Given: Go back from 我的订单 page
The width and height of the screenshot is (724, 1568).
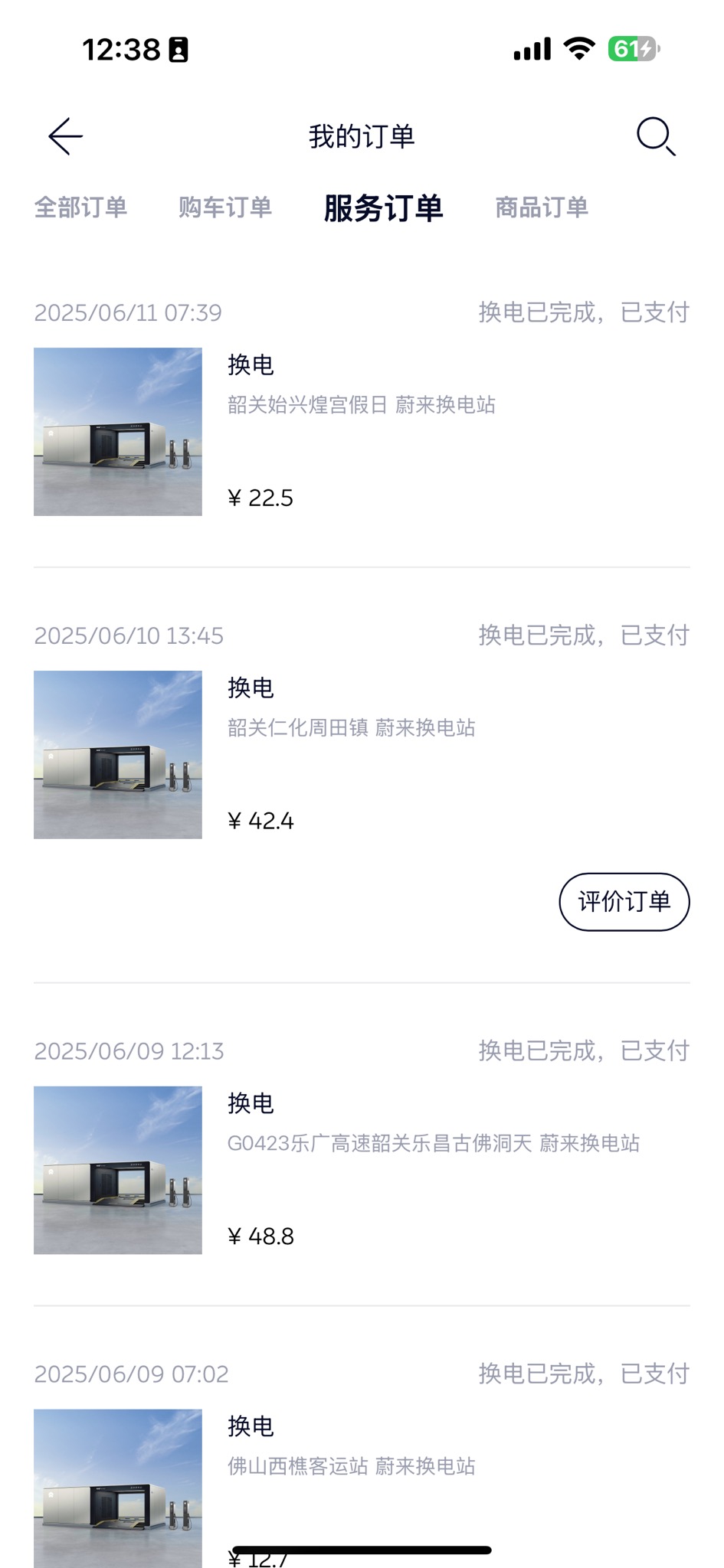Looking at the screenshot, I should click(x=65, y=137).
